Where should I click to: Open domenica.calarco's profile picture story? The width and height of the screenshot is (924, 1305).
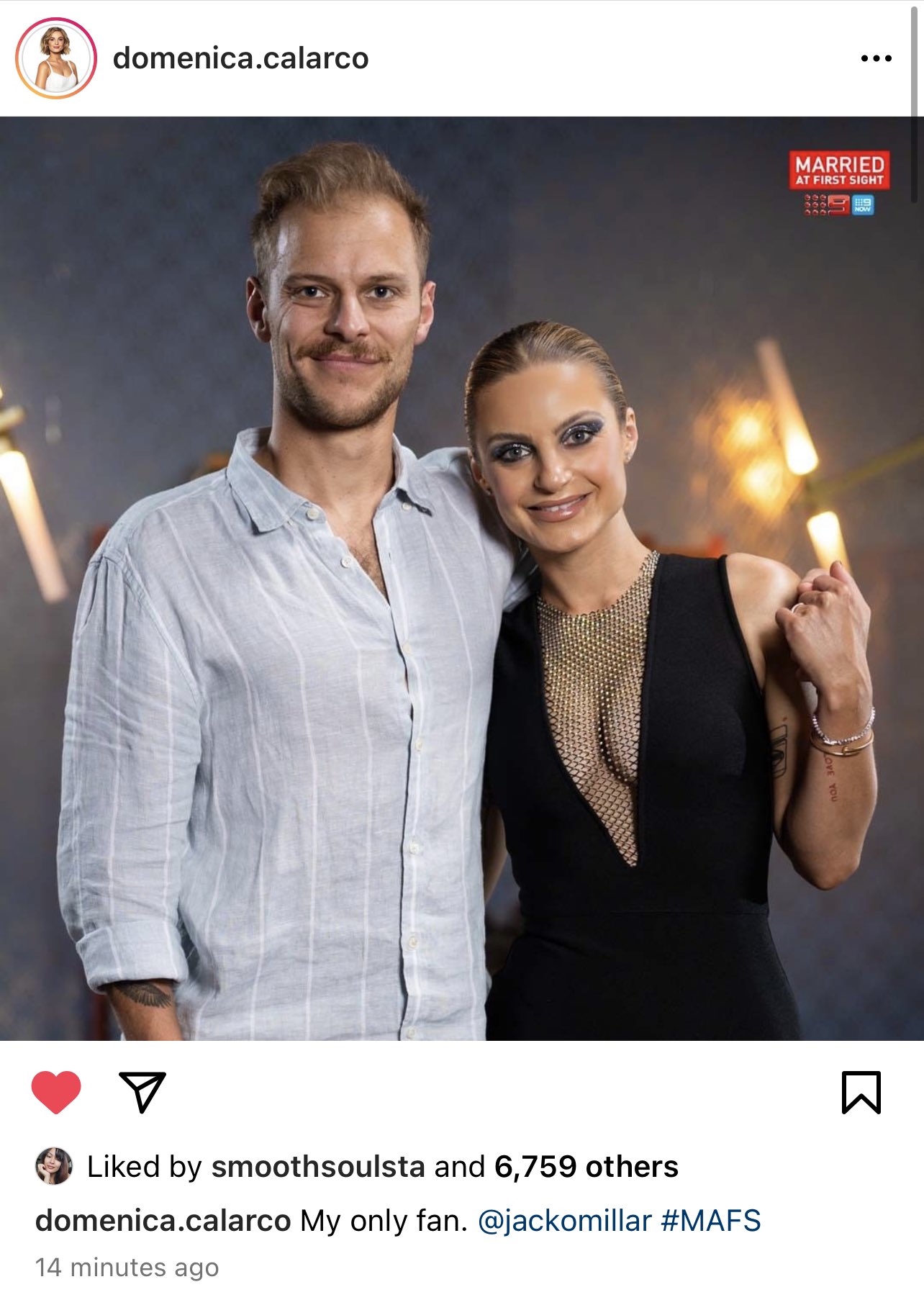click(x=55, y=58)
